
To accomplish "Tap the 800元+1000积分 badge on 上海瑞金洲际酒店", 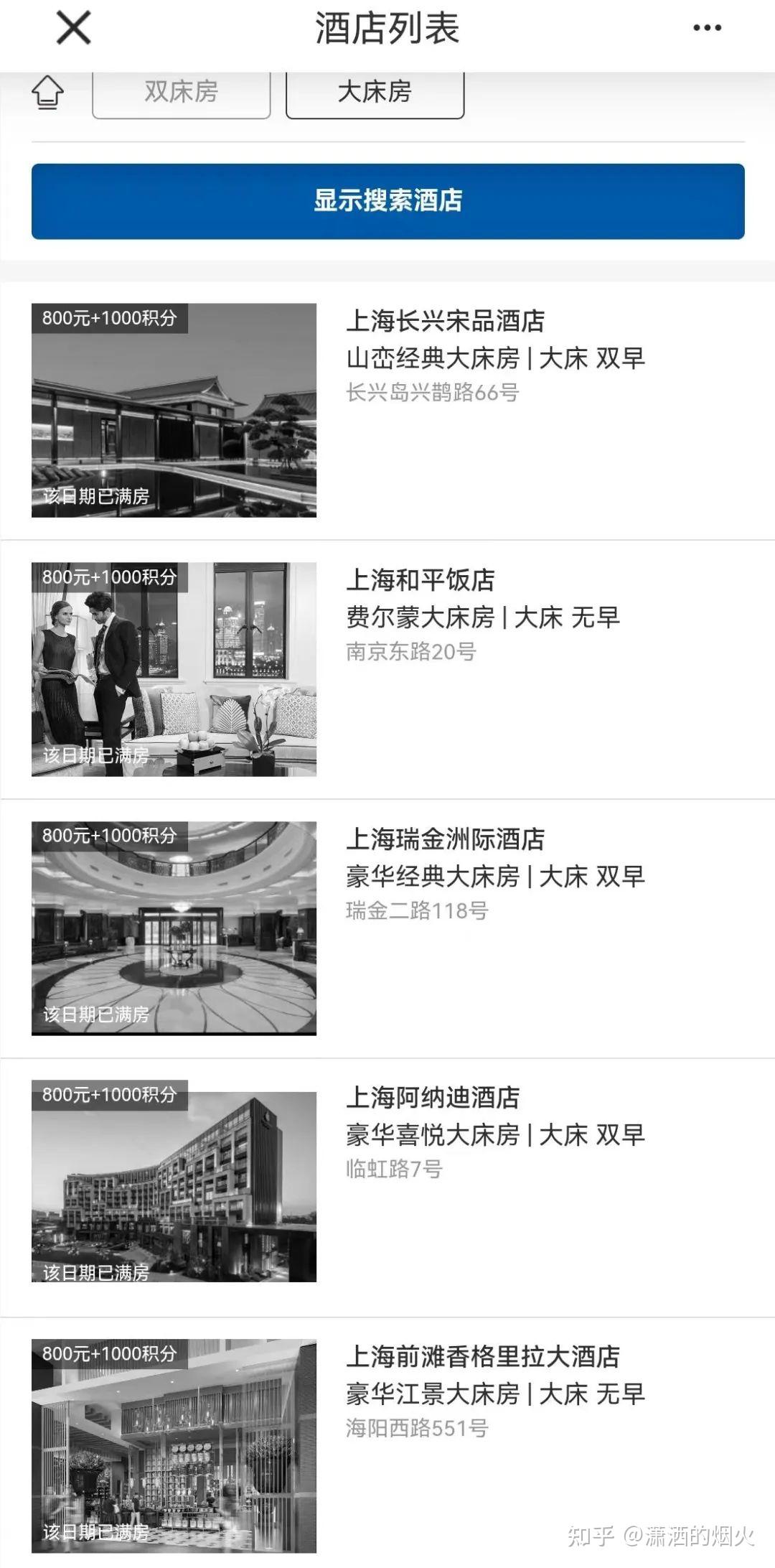I will coord(111,835).
